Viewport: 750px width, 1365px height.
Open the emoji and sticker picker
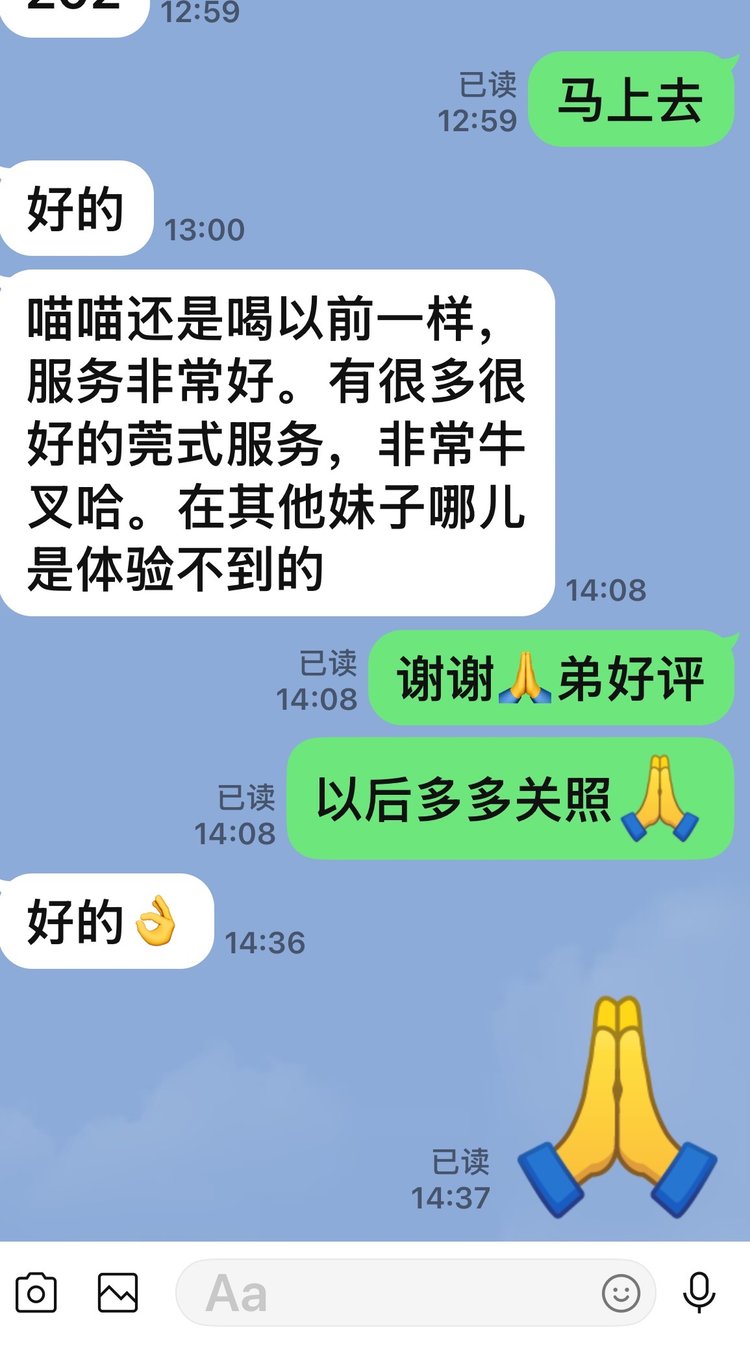620,1293
